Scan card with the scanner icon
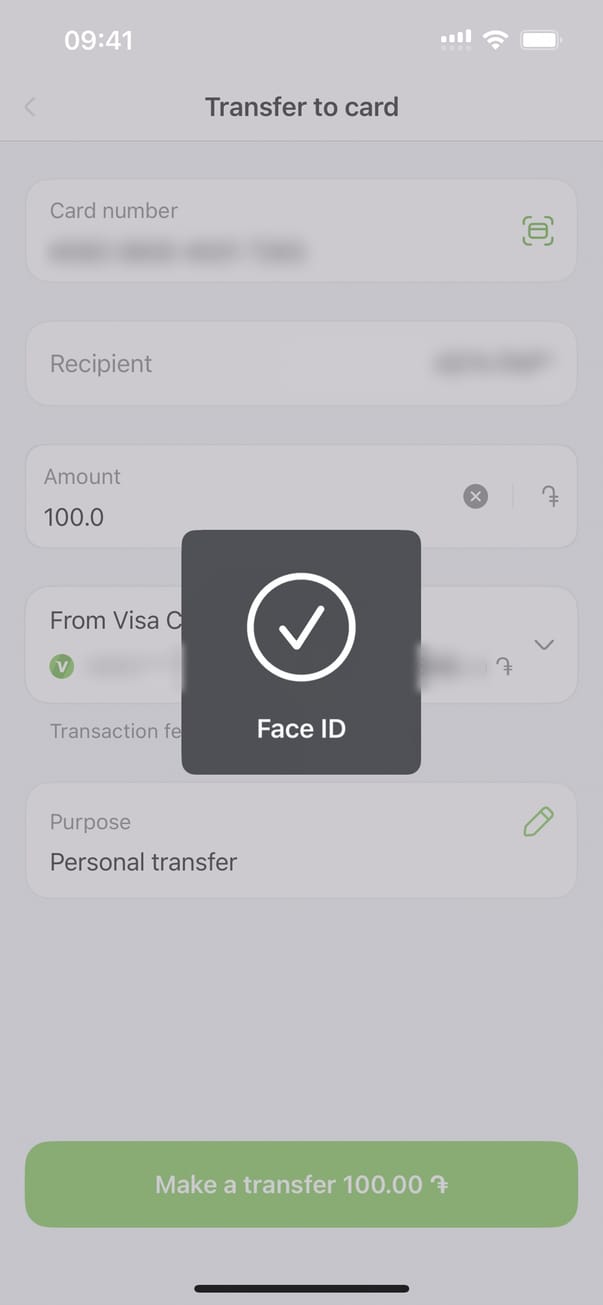 [x=538, y=231]
